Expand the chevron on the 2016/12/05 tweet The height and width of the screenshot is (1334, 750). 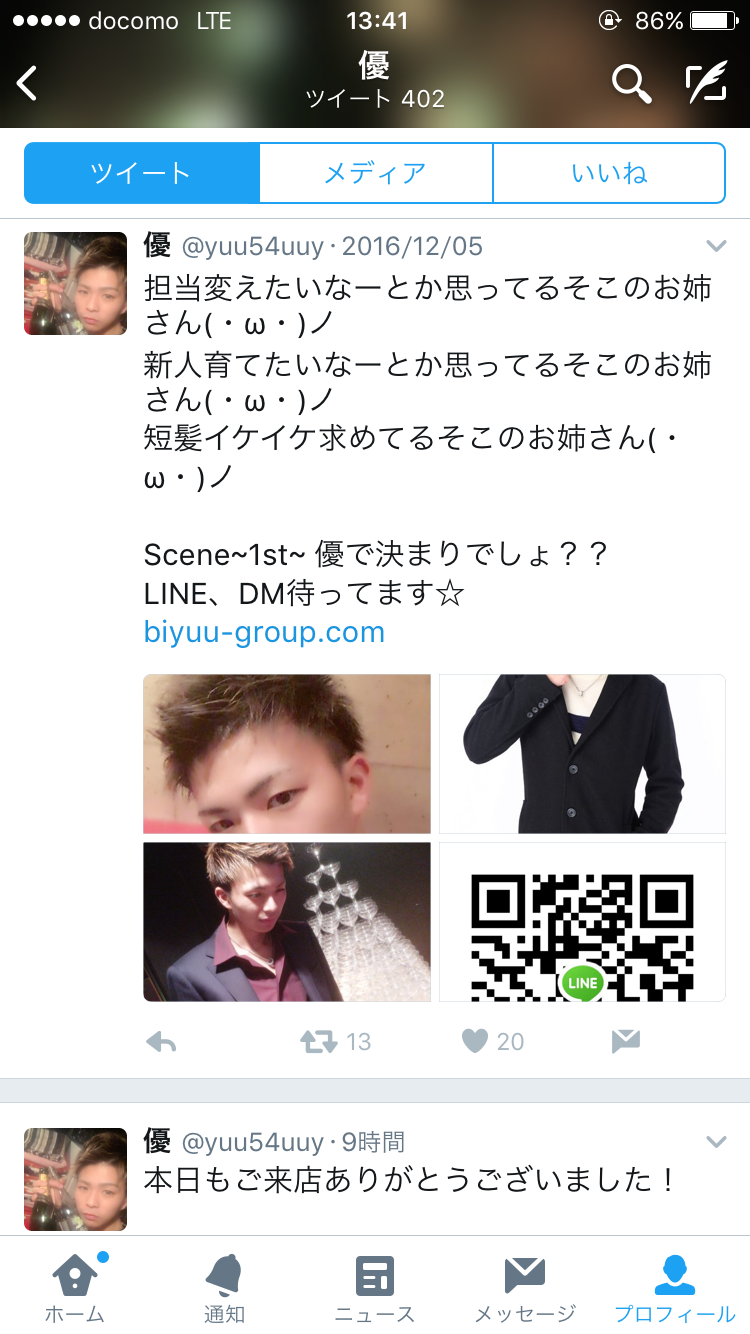716,246
